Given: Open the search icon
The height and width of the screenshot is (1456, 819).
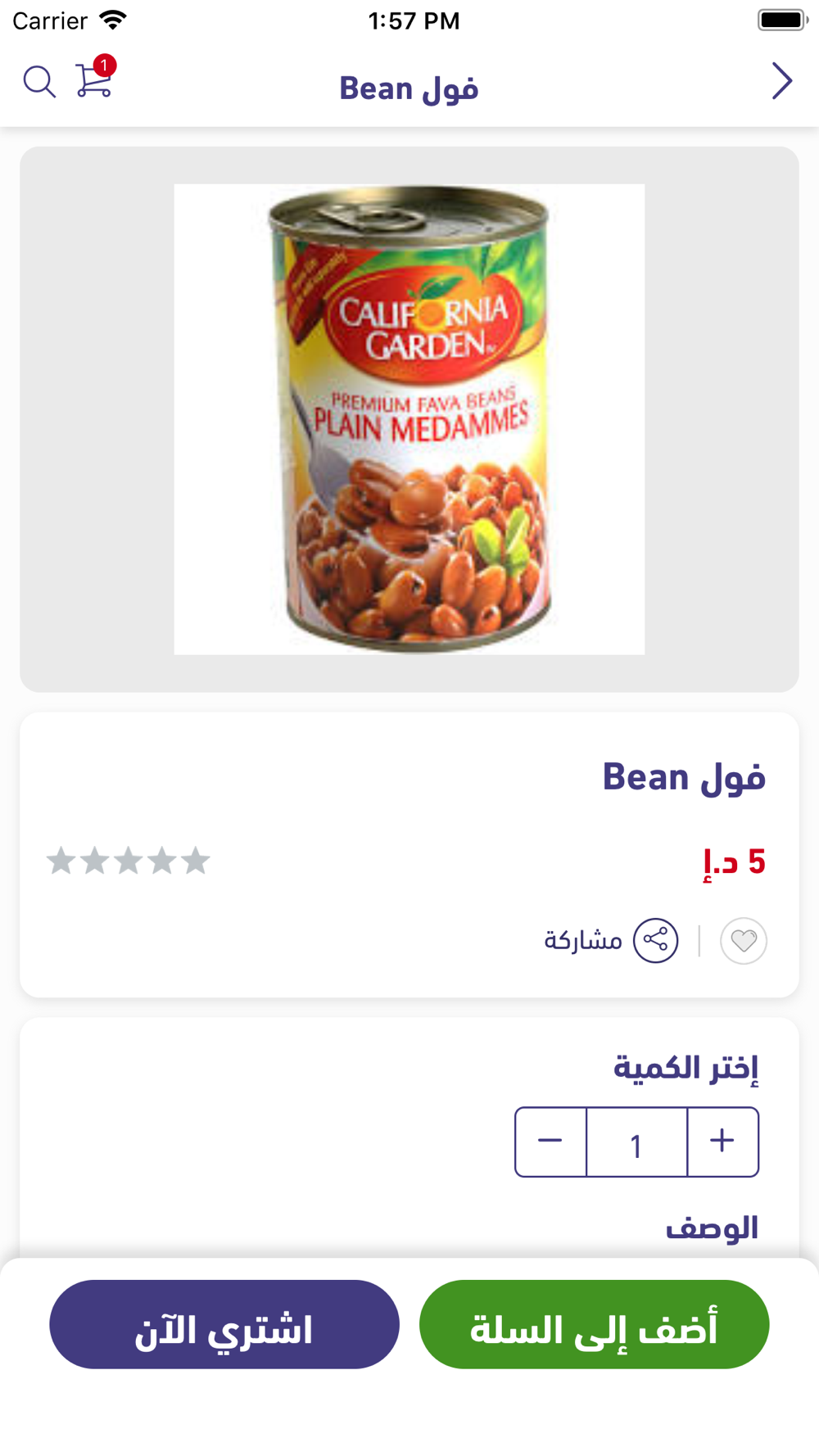Looking at the screenshot, I should coord(39,82).
